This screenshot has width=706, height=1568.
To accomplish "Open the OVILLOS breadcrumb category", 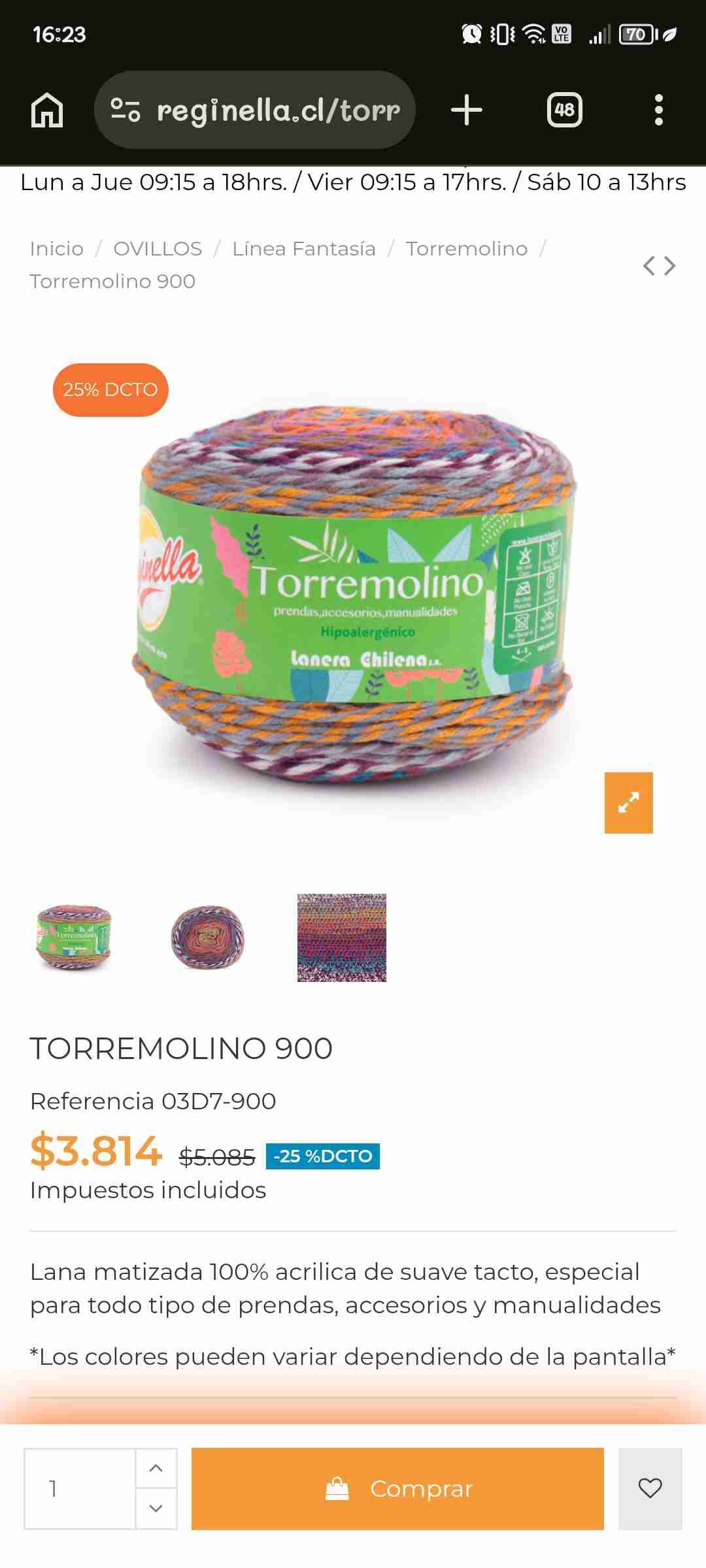I will tap(158, 249).
